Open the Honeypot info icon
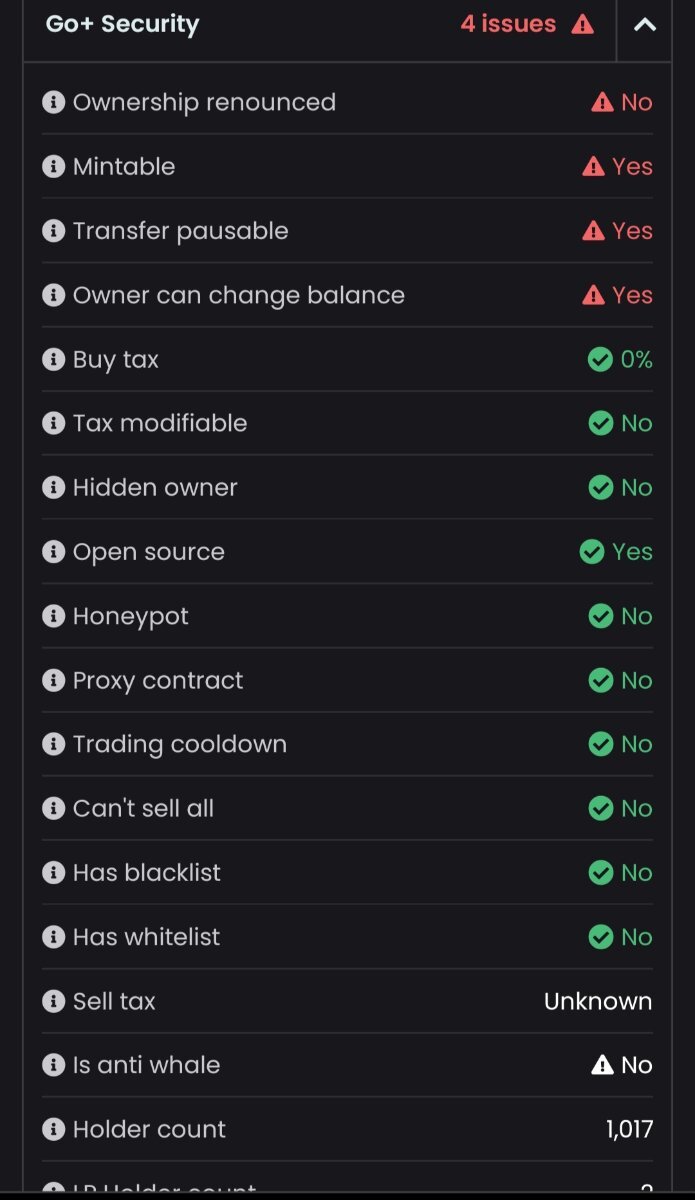The height and width of the screenshot is (1200, 695). [x=53, y=616]
